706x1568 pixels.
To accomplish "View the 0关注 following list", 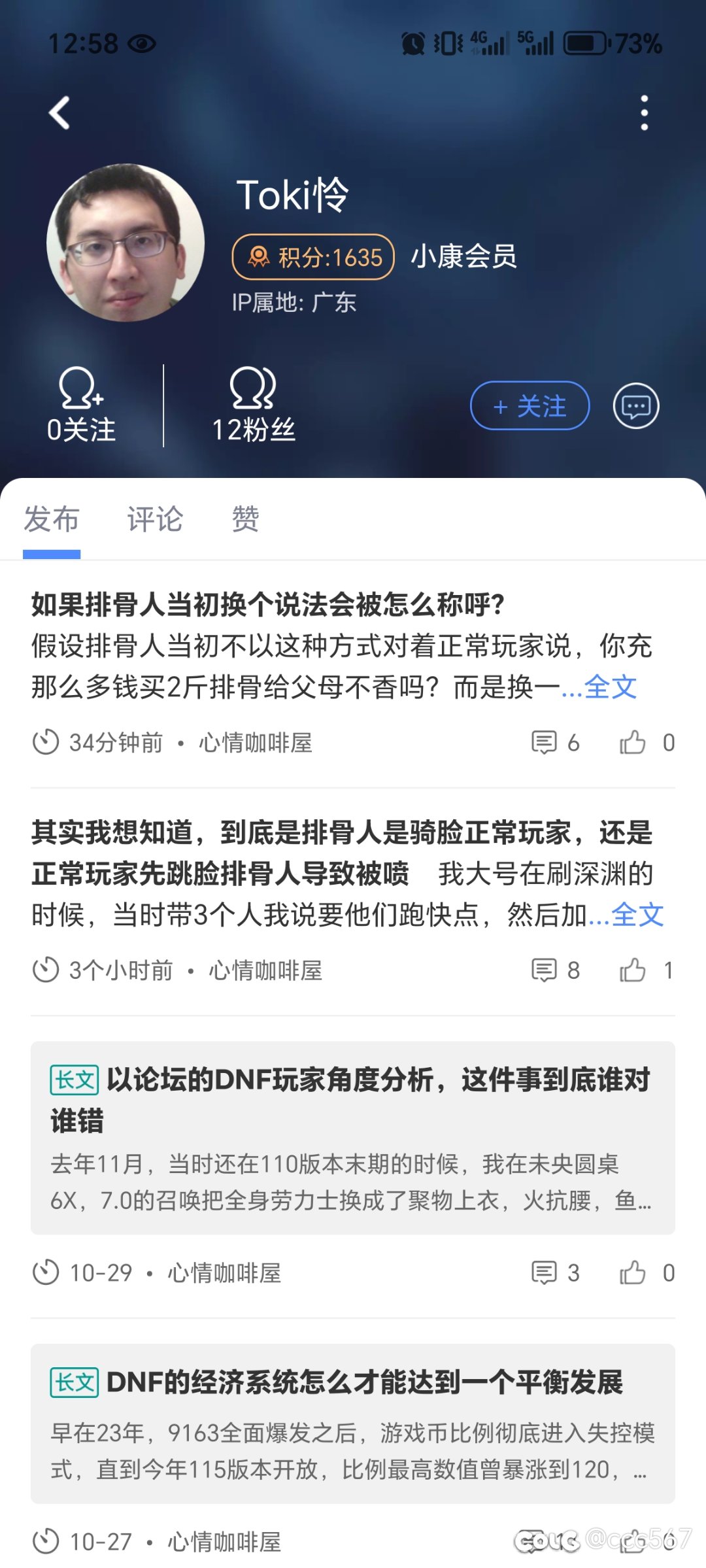I will [81, 405].
